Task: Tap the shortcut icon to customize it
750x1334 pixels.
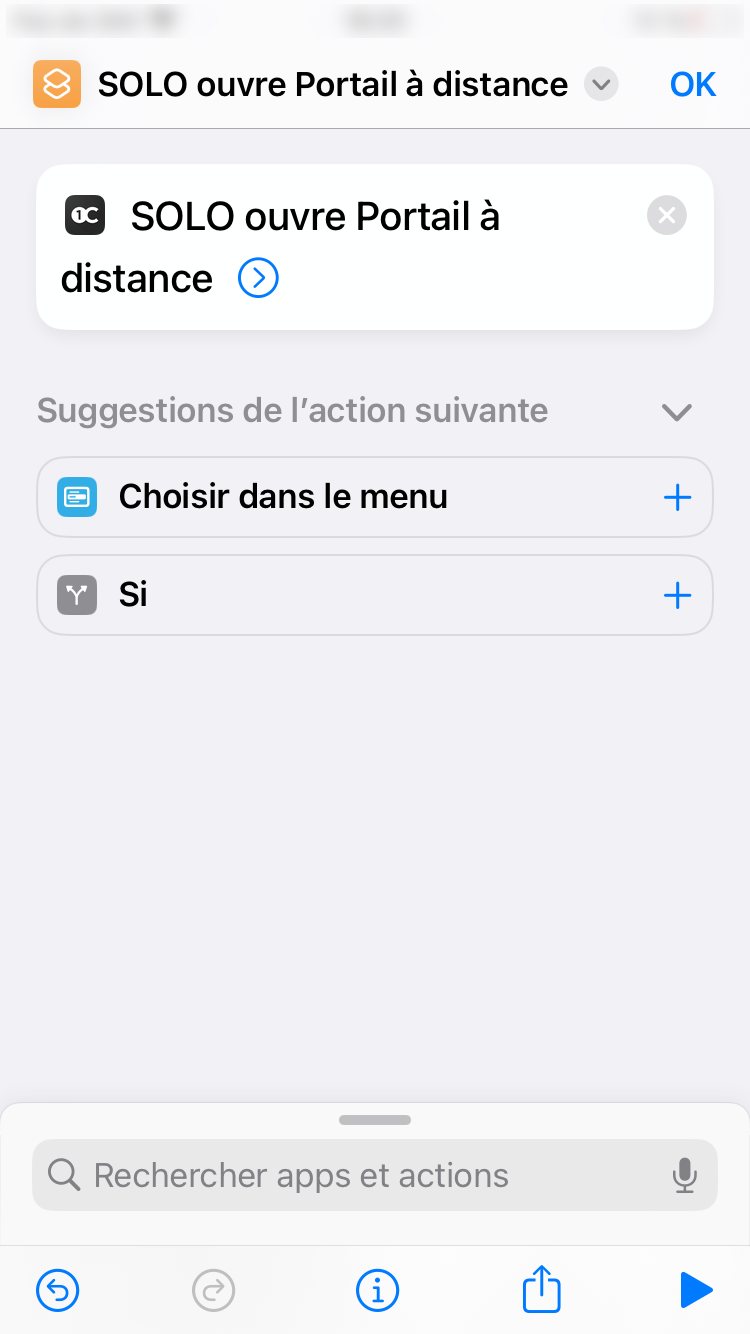Action: pos(57,84)
